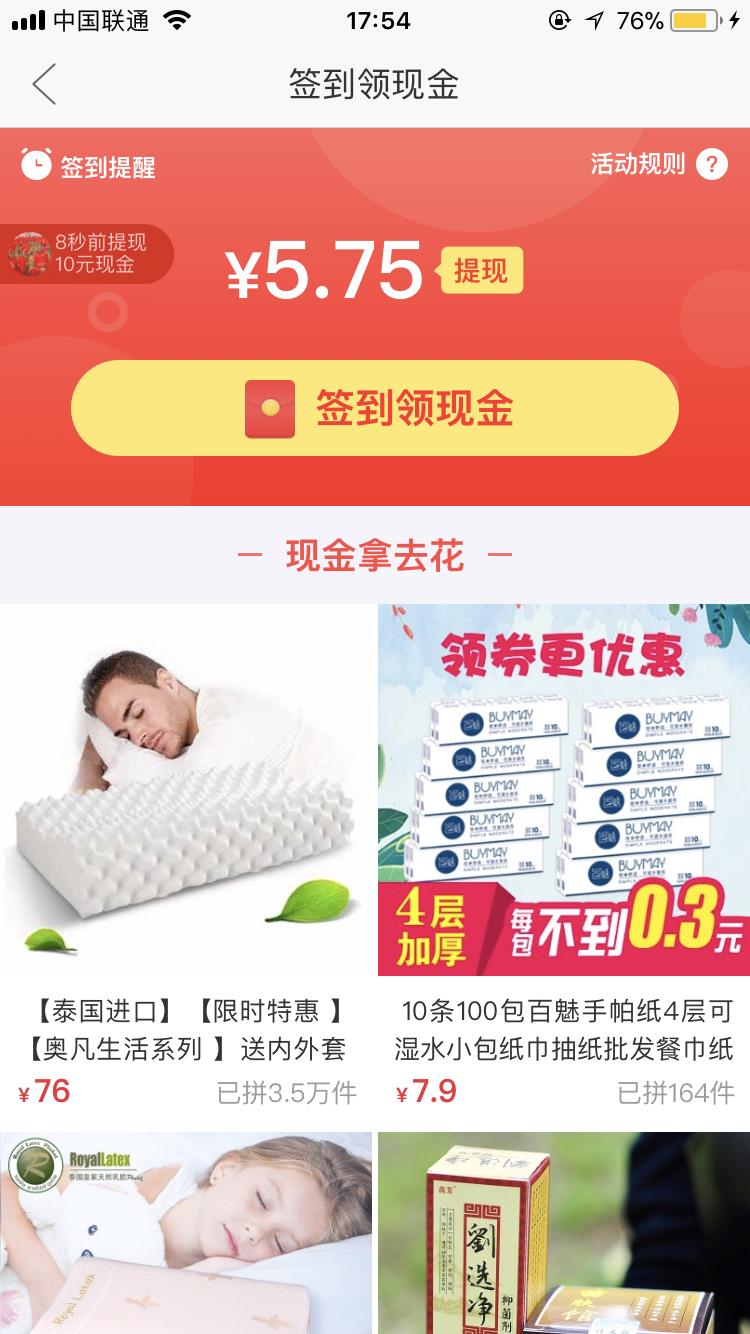Go back using the top-left arrow
The width and height of the screenshot is (750, 1334).
click(x=44, y=85)
